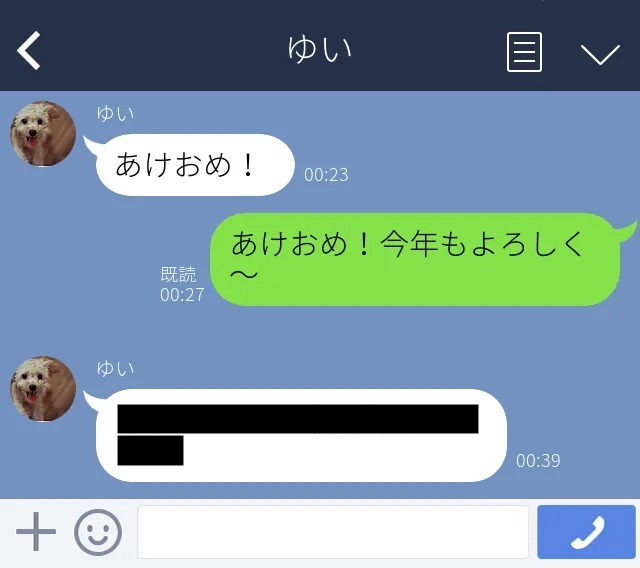The height and width of the screenshot is (568, 640).
Task: Open the plus attachment menu
Action: point(36,532)
